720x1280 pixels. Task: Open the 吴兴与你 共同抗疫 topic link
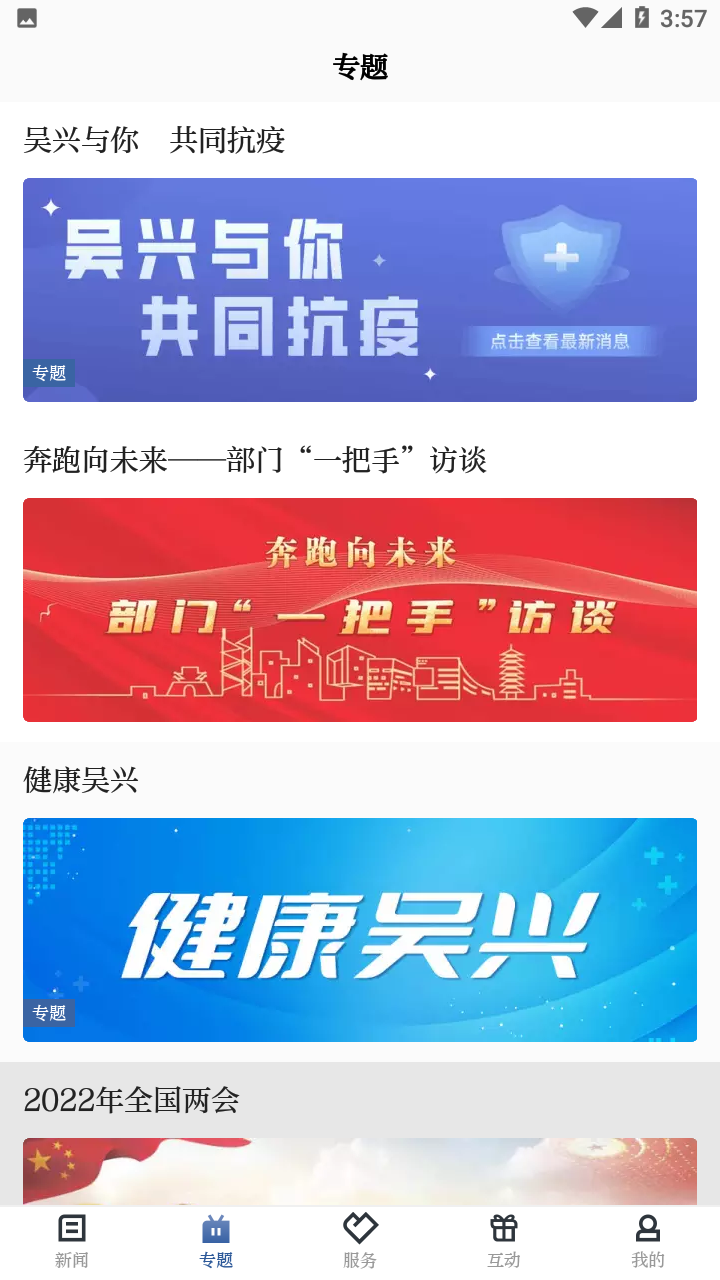click(x=155, y=141)
